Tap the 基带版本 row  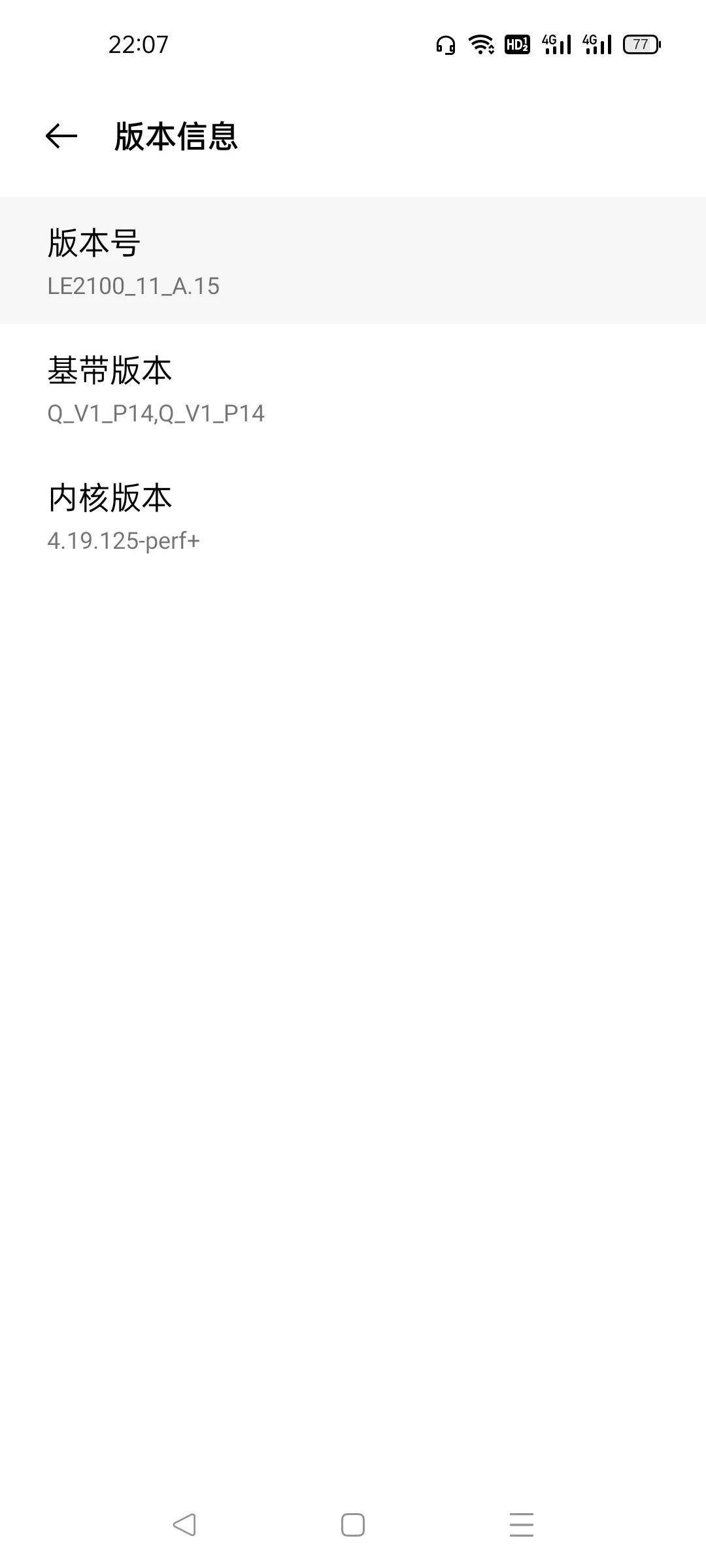pyautogui.click(x=353, y=388)
